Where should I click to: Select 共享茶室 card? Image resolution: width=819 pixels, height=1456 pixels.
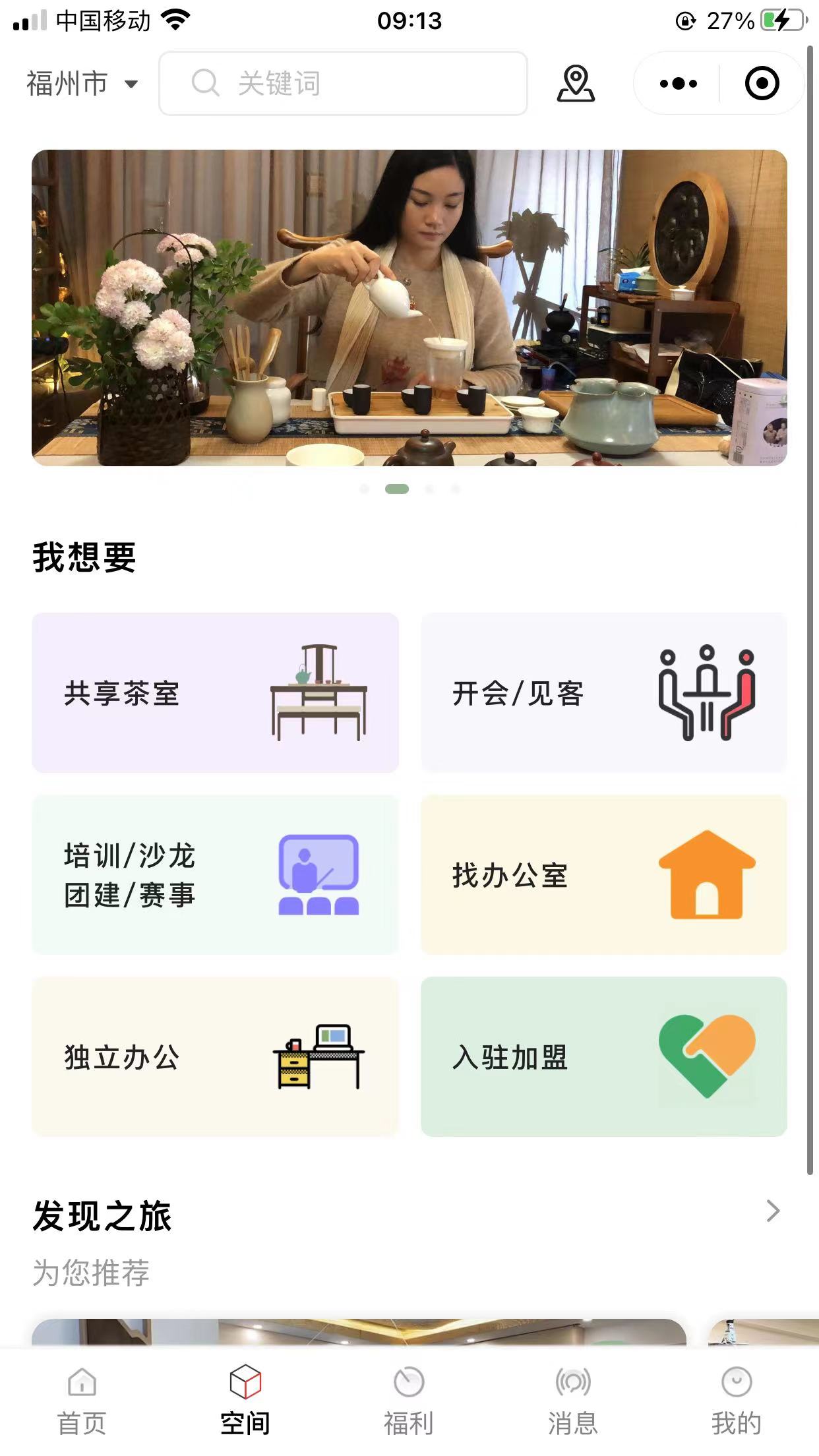point(215,692)
